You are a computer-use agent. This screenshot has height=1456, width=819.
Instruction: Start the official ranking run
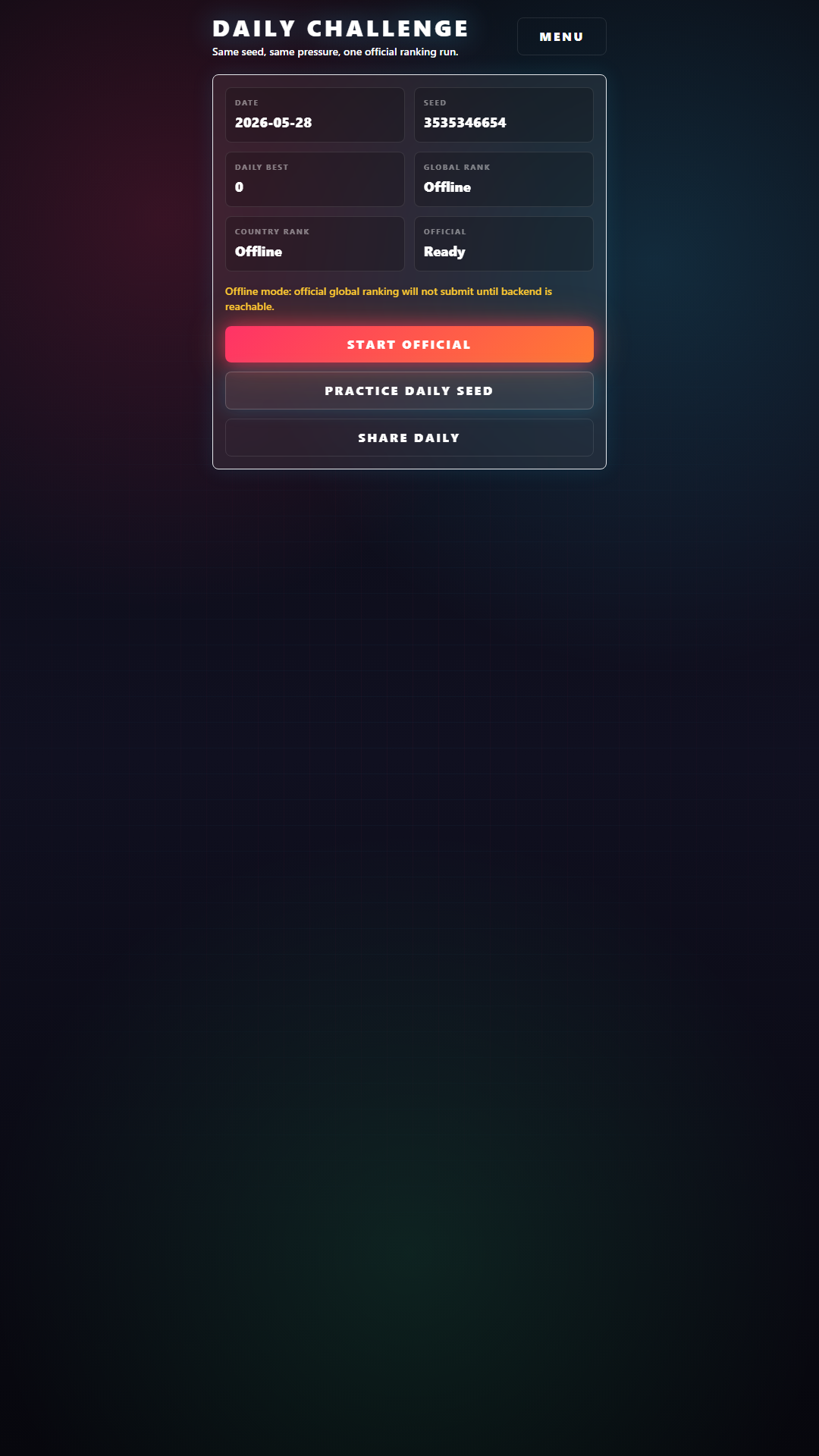[x=409, y=344]
